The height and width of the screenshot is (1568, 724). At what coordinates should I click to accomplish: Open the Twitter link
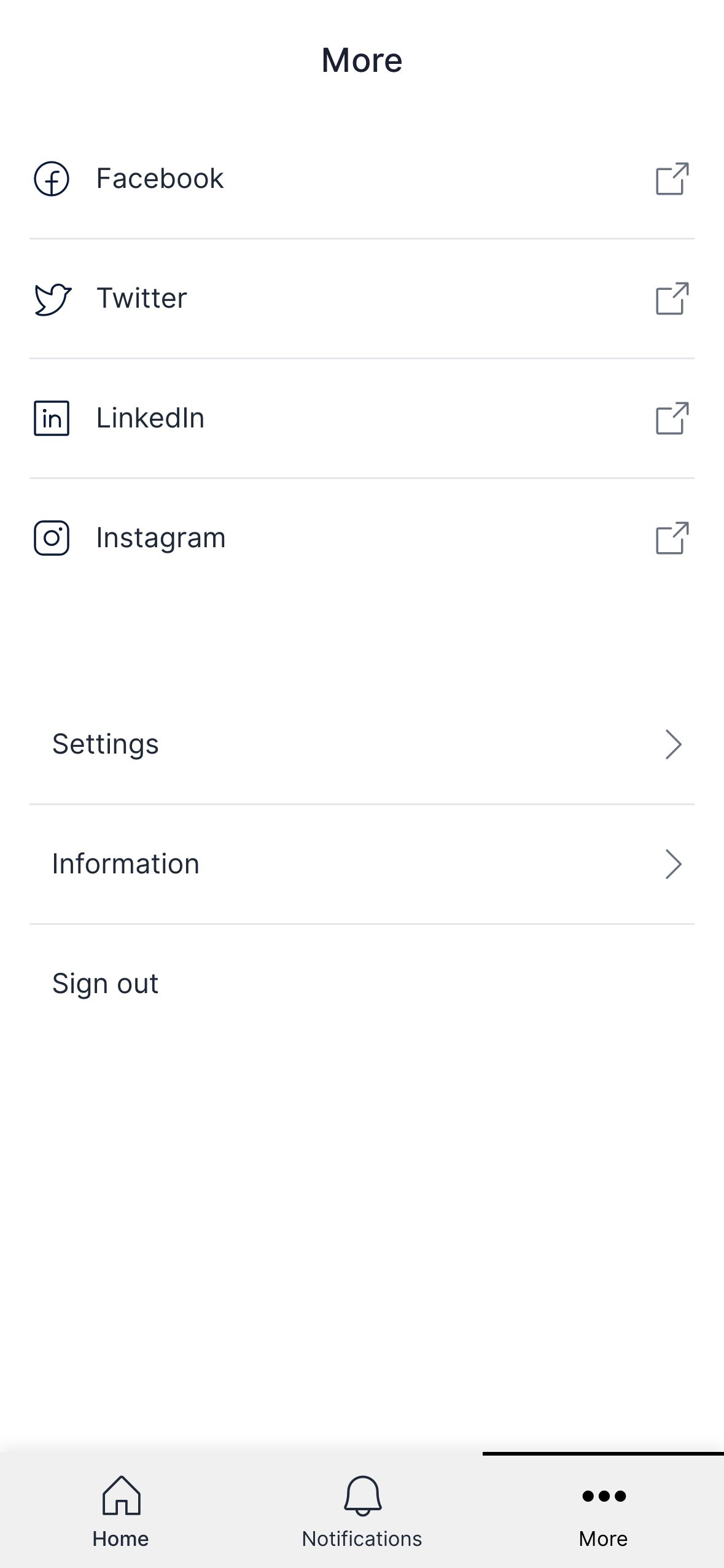click(141, 298)
